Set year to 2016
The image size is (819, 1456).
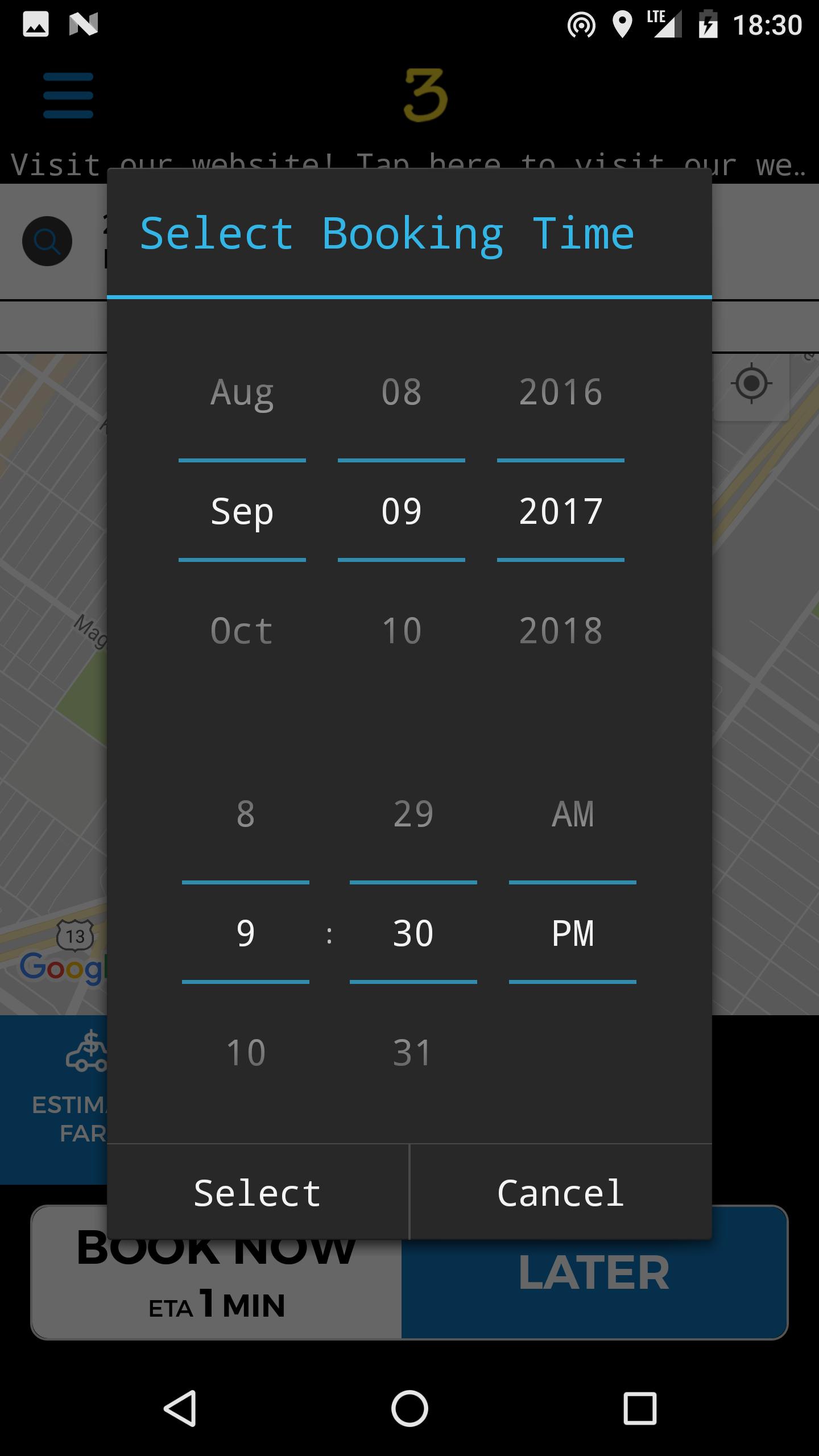pos(561,392)
